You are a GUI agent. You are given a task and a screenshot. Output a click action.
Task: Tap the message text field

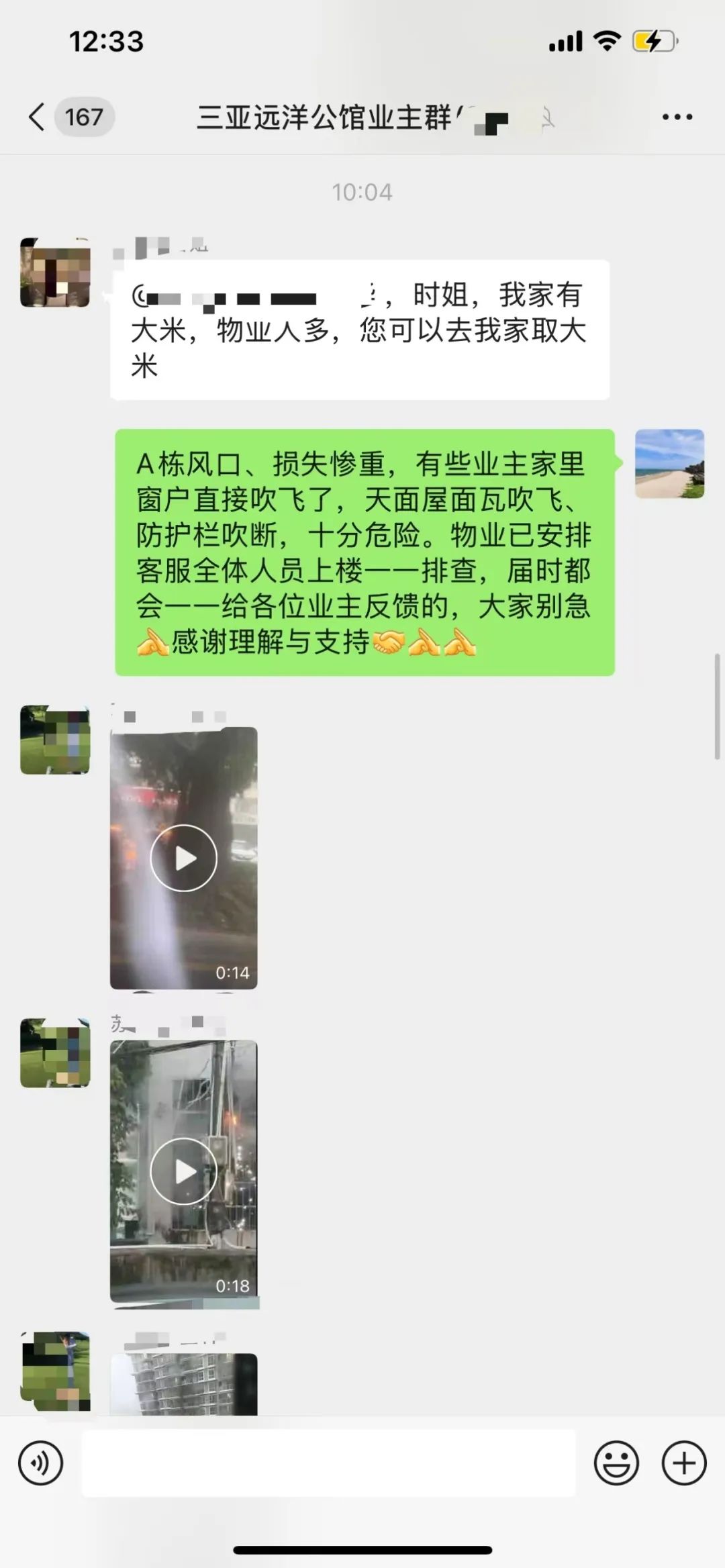pos(329,1463)
